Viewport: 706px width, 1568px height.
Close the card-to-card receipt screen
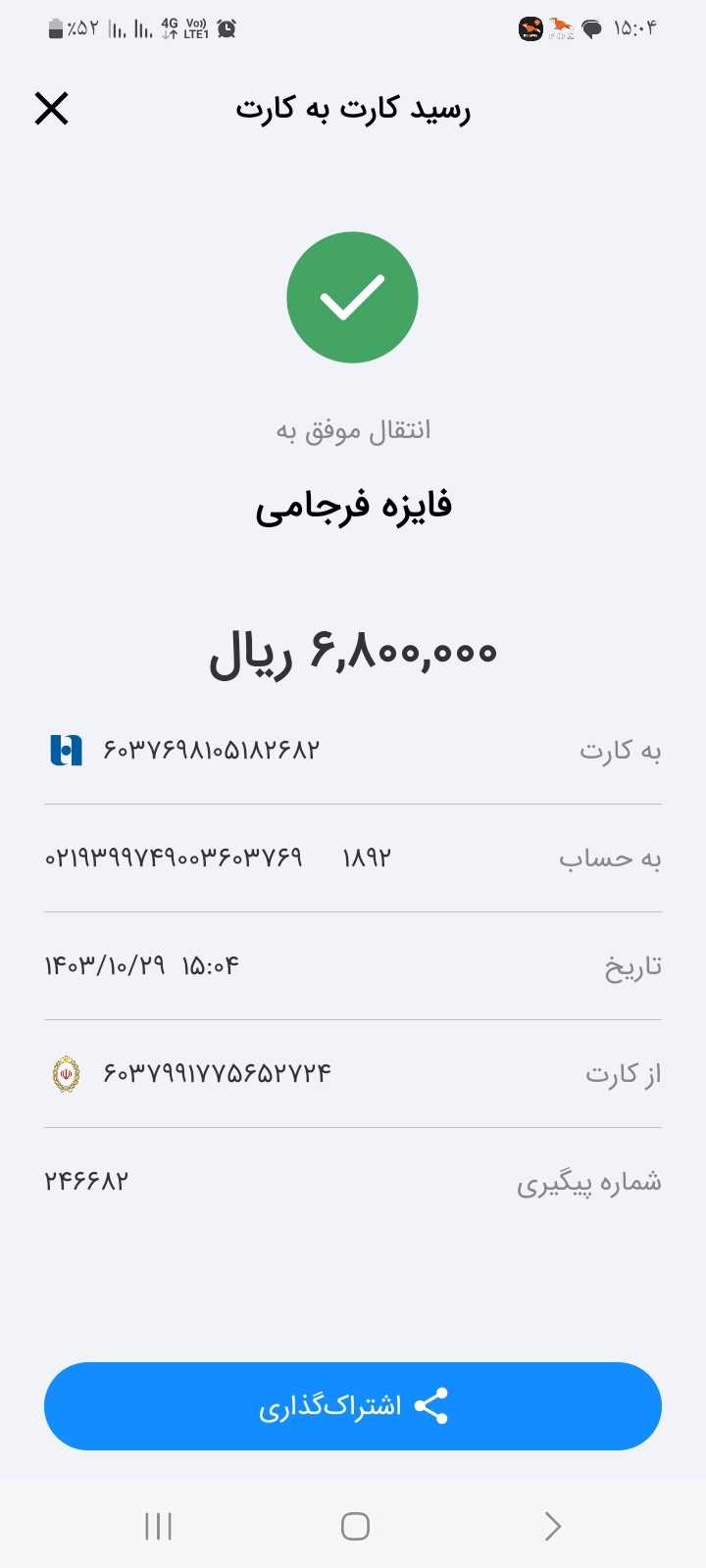point(52,108)
